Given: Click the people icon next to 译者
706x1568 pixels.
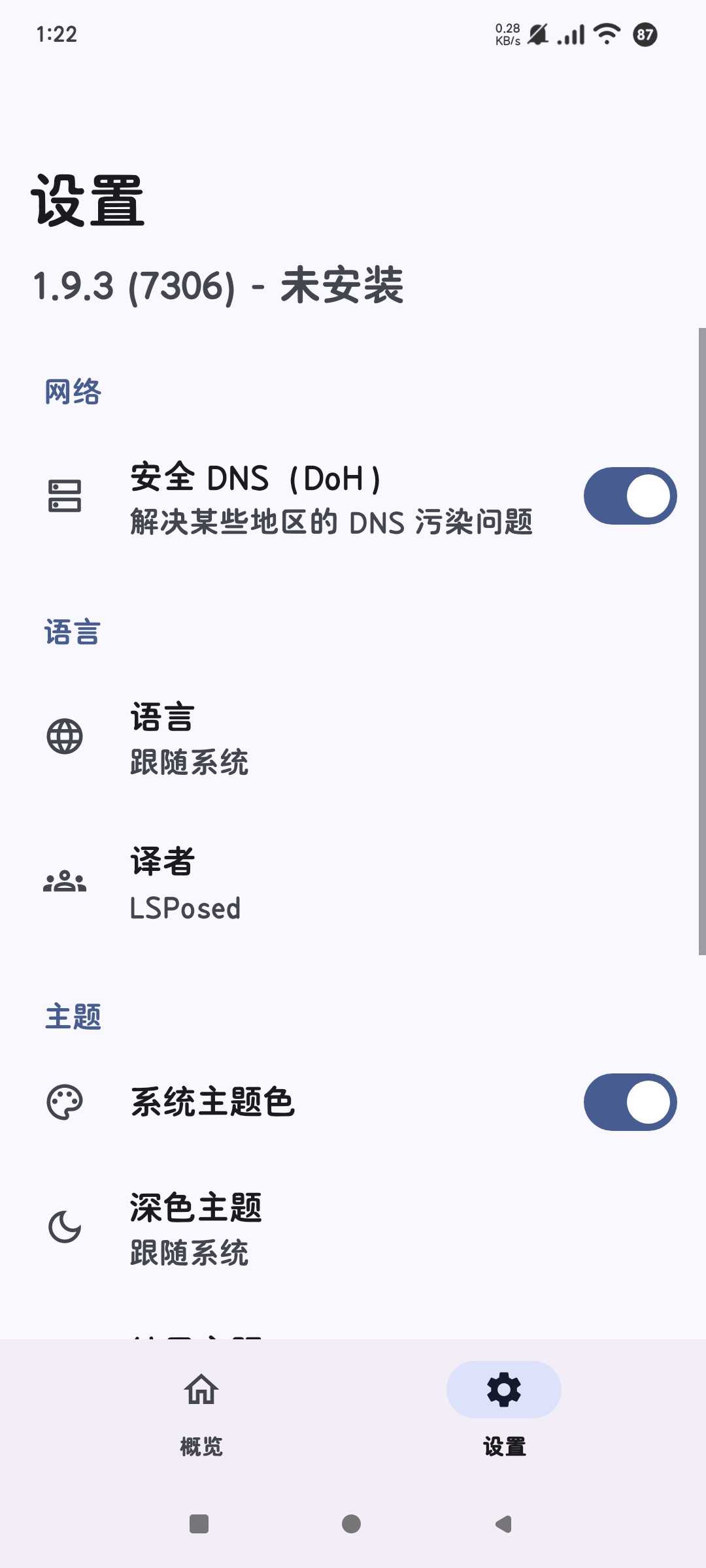Looking at the screenshot, I should tap(63, 882).
